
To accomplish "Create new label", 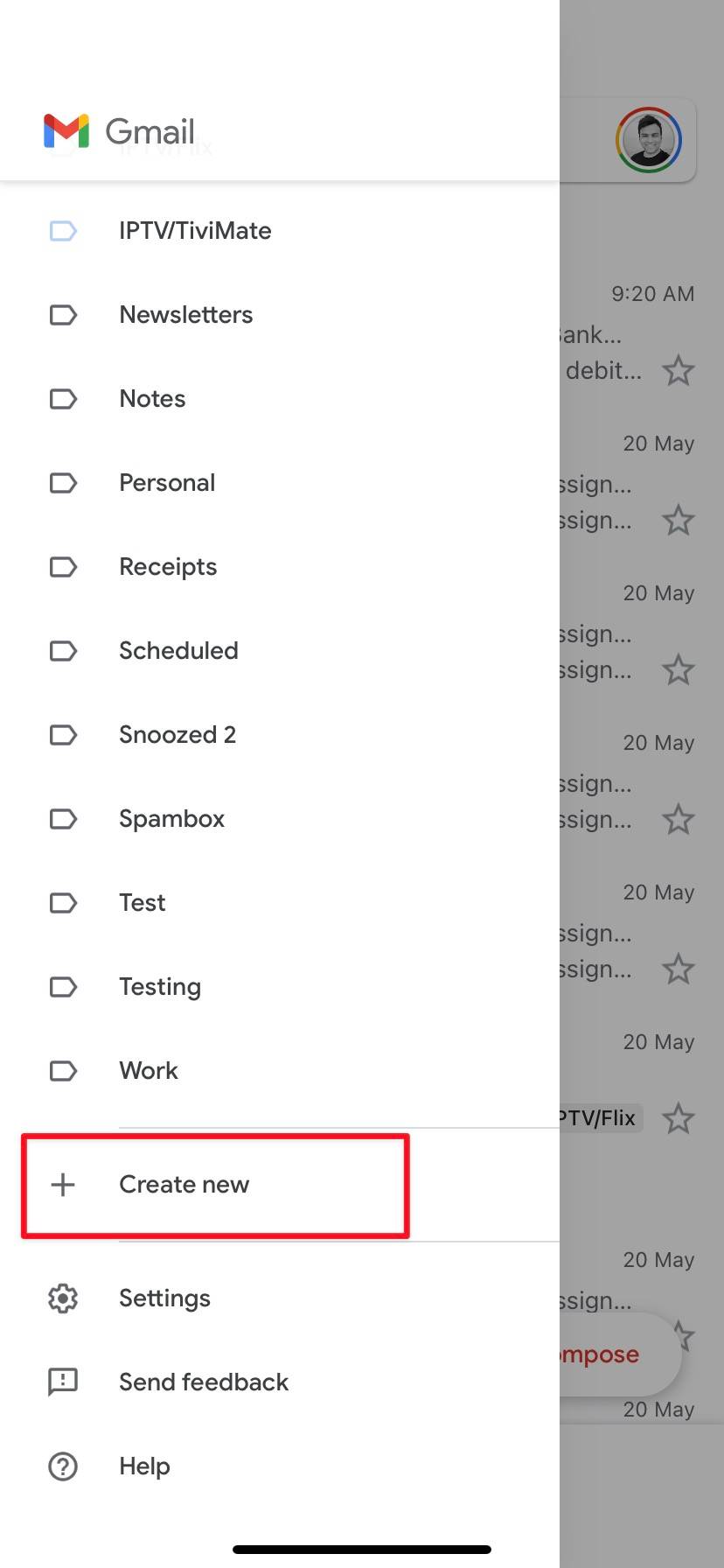I will (184, 1185).
